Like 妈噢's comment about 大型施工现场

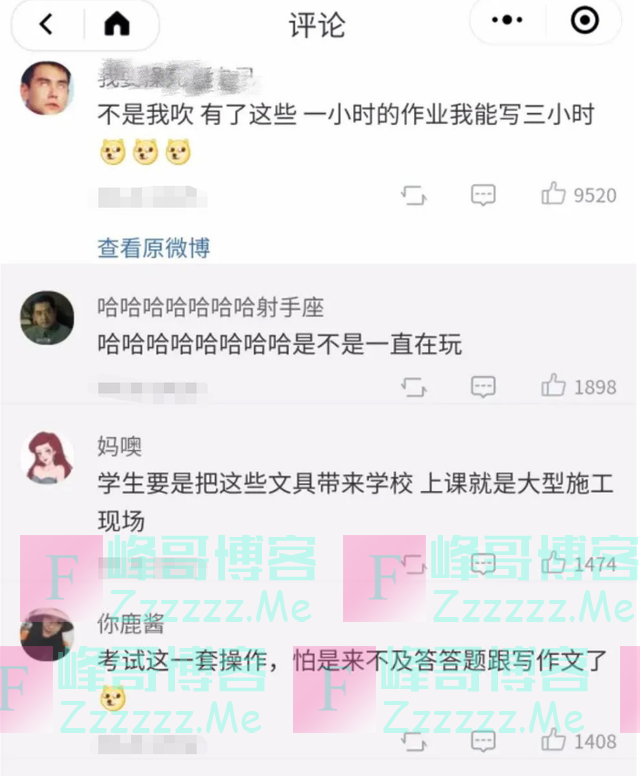pos(554,564)
